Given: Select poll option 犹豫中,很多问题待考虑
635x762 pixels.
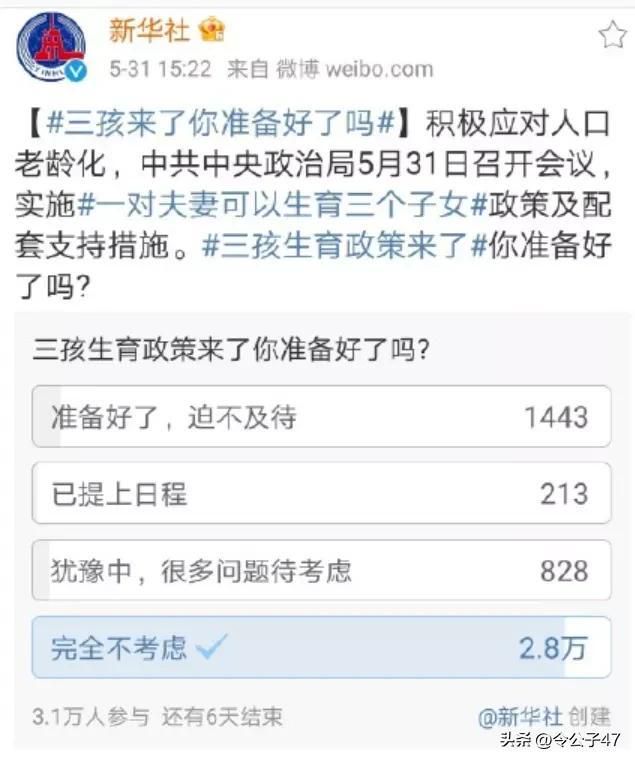Looking at the screenshot, I should pos(321,570).
